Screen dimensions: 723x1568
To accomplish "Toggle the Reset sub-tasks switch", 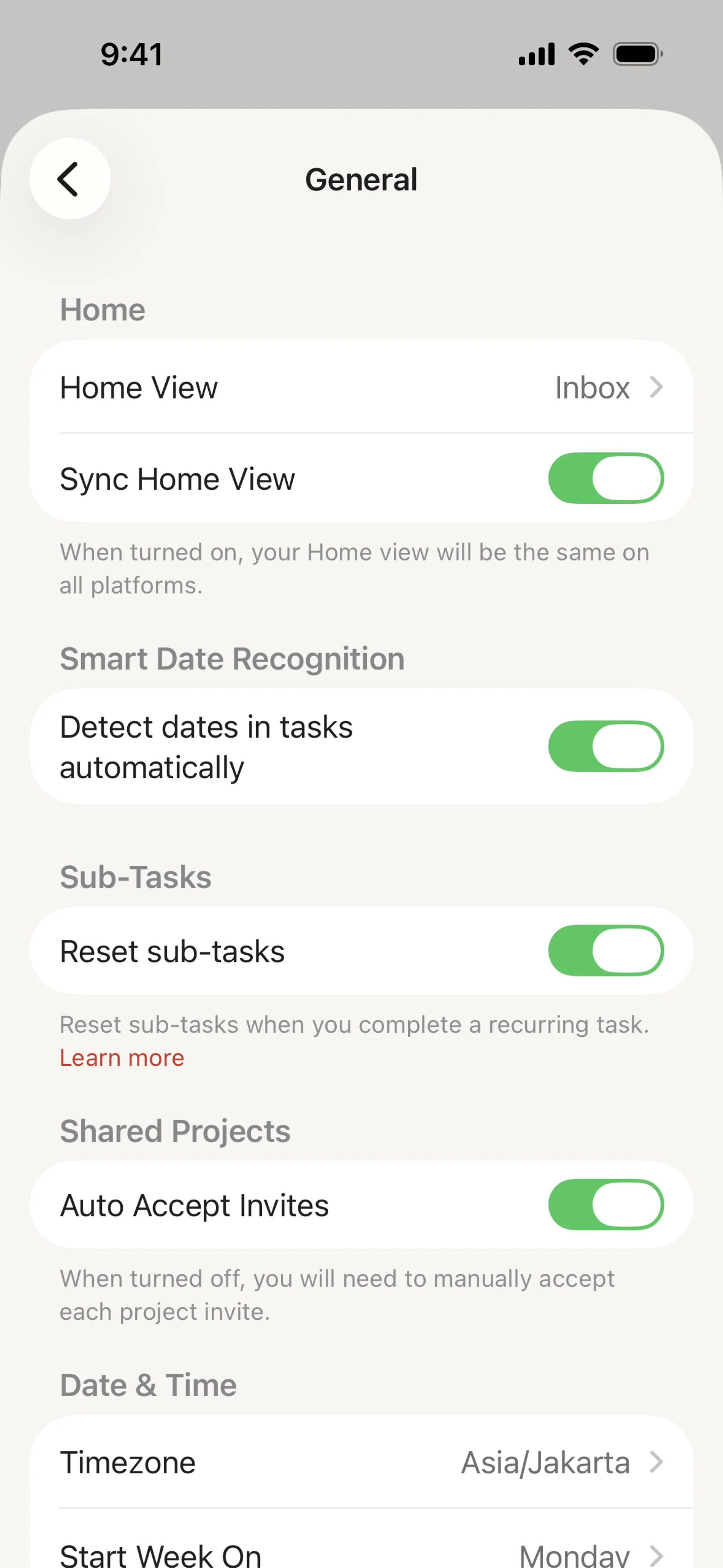I will point(606,951).
